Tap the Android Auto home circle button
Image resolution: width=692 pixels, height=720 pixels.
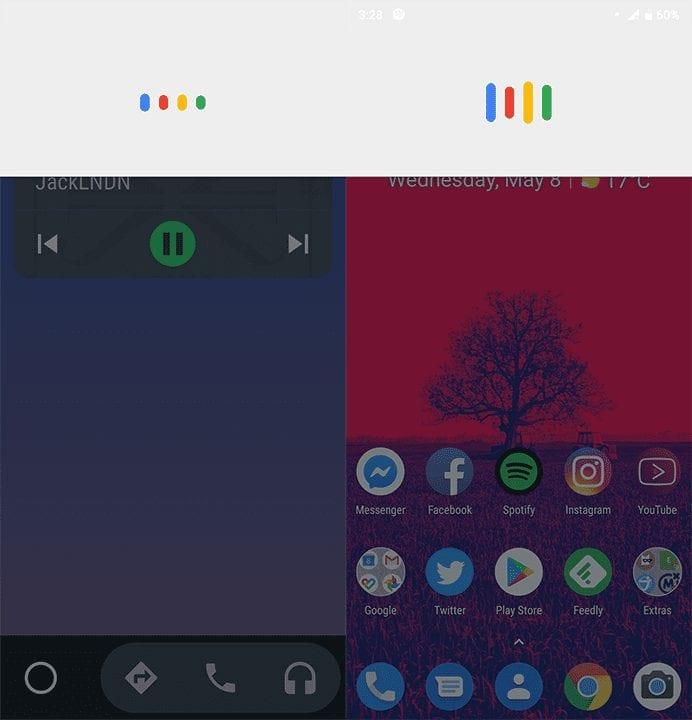click(x=41, y=678)
